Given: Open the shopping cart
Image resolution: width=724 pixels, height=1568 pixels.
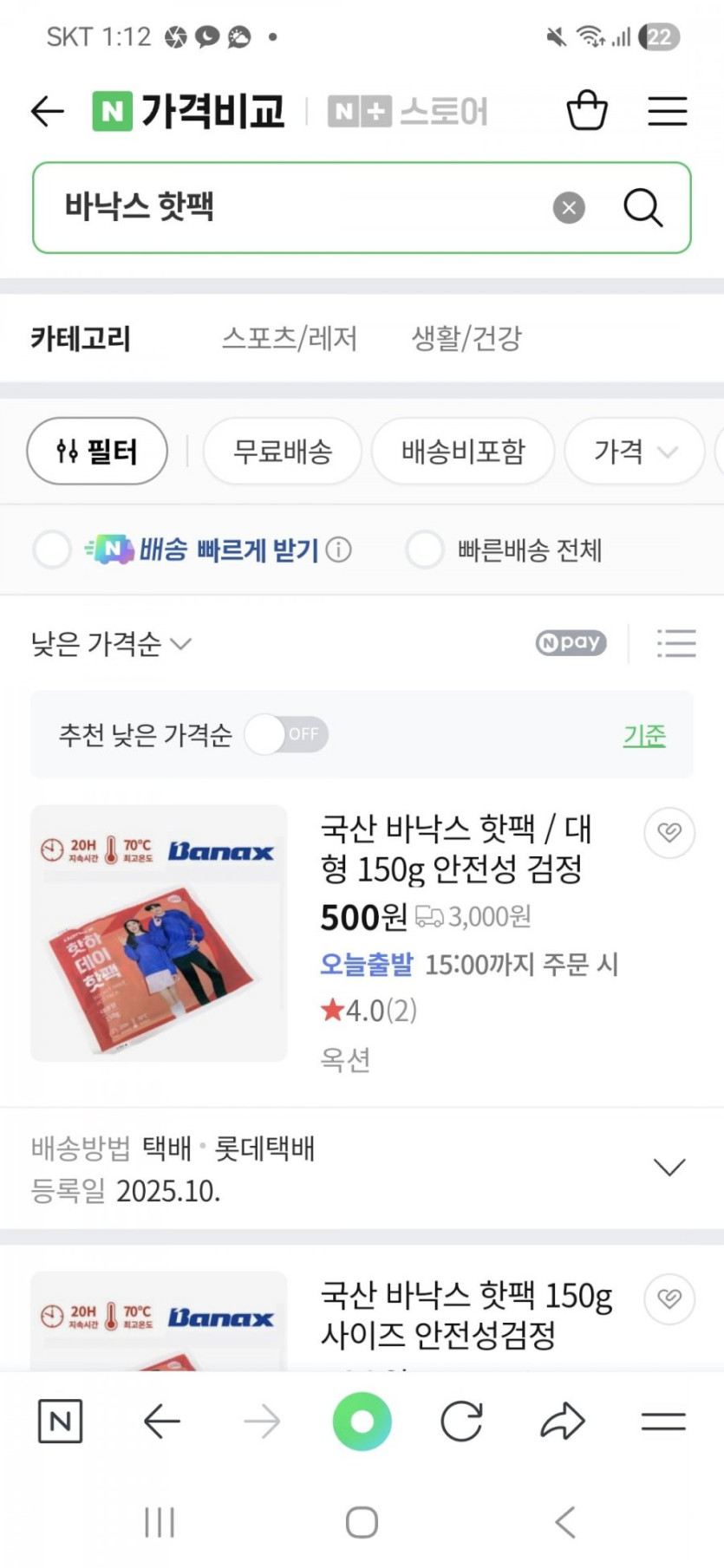Looking at the screenshot, I should click(x=587, y=110).
